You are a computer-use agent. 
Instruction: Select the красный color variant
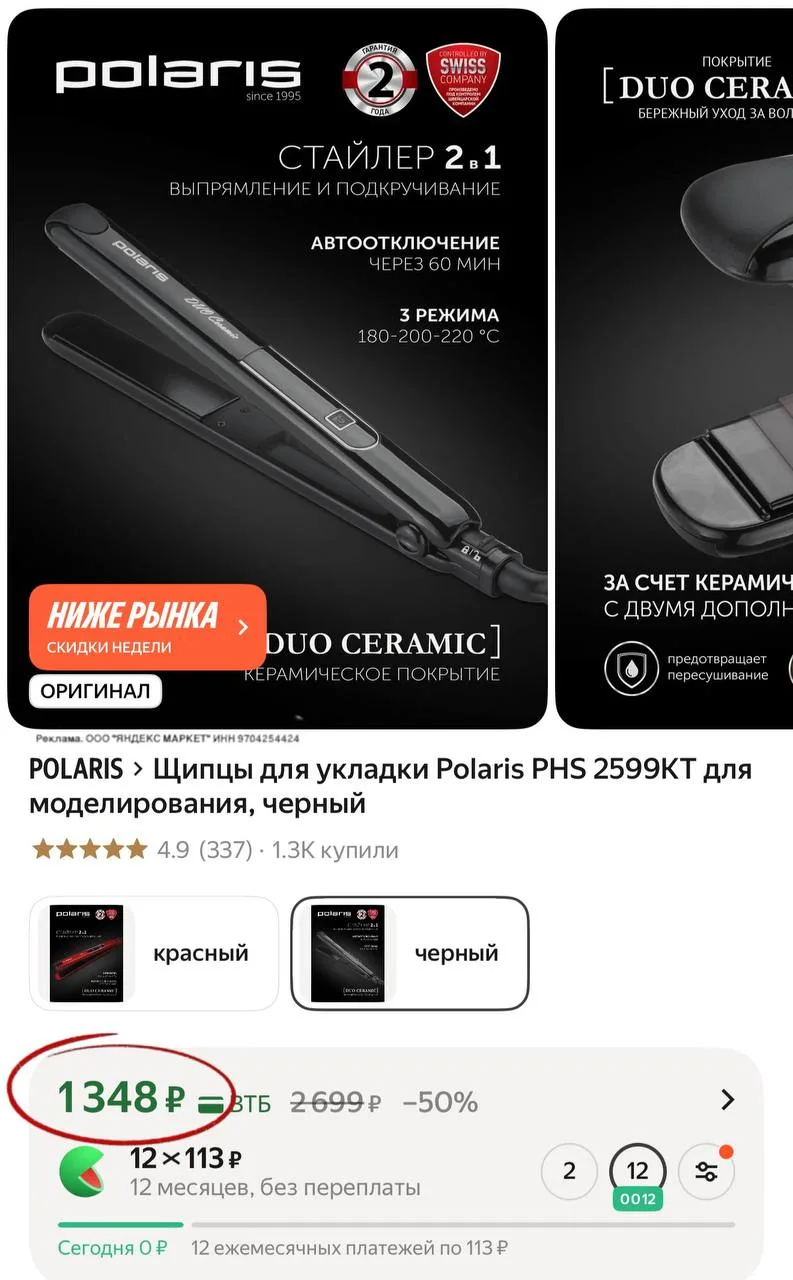(x=154, y=953)
